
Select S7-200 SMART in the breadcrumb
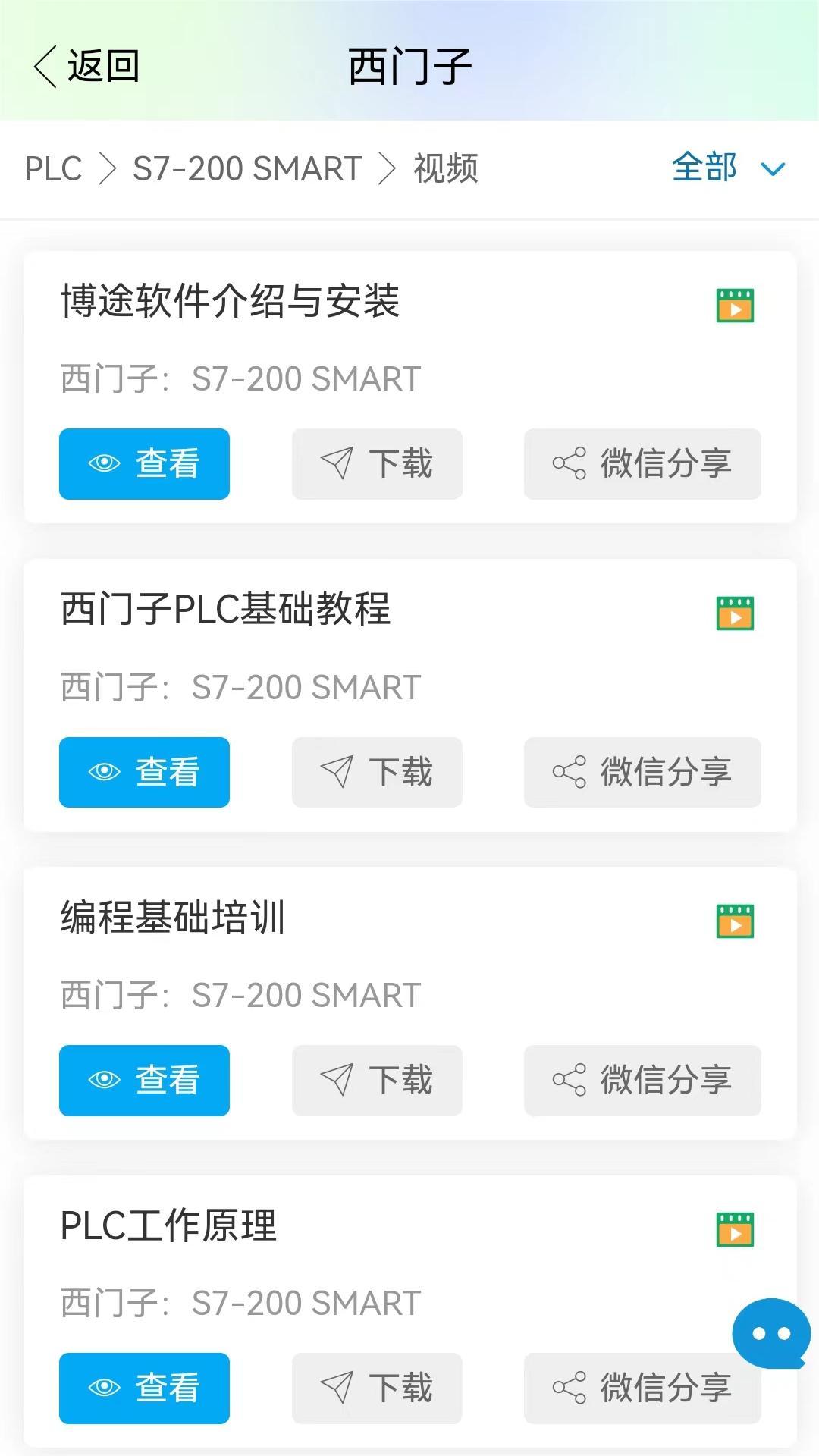point(246,168)
